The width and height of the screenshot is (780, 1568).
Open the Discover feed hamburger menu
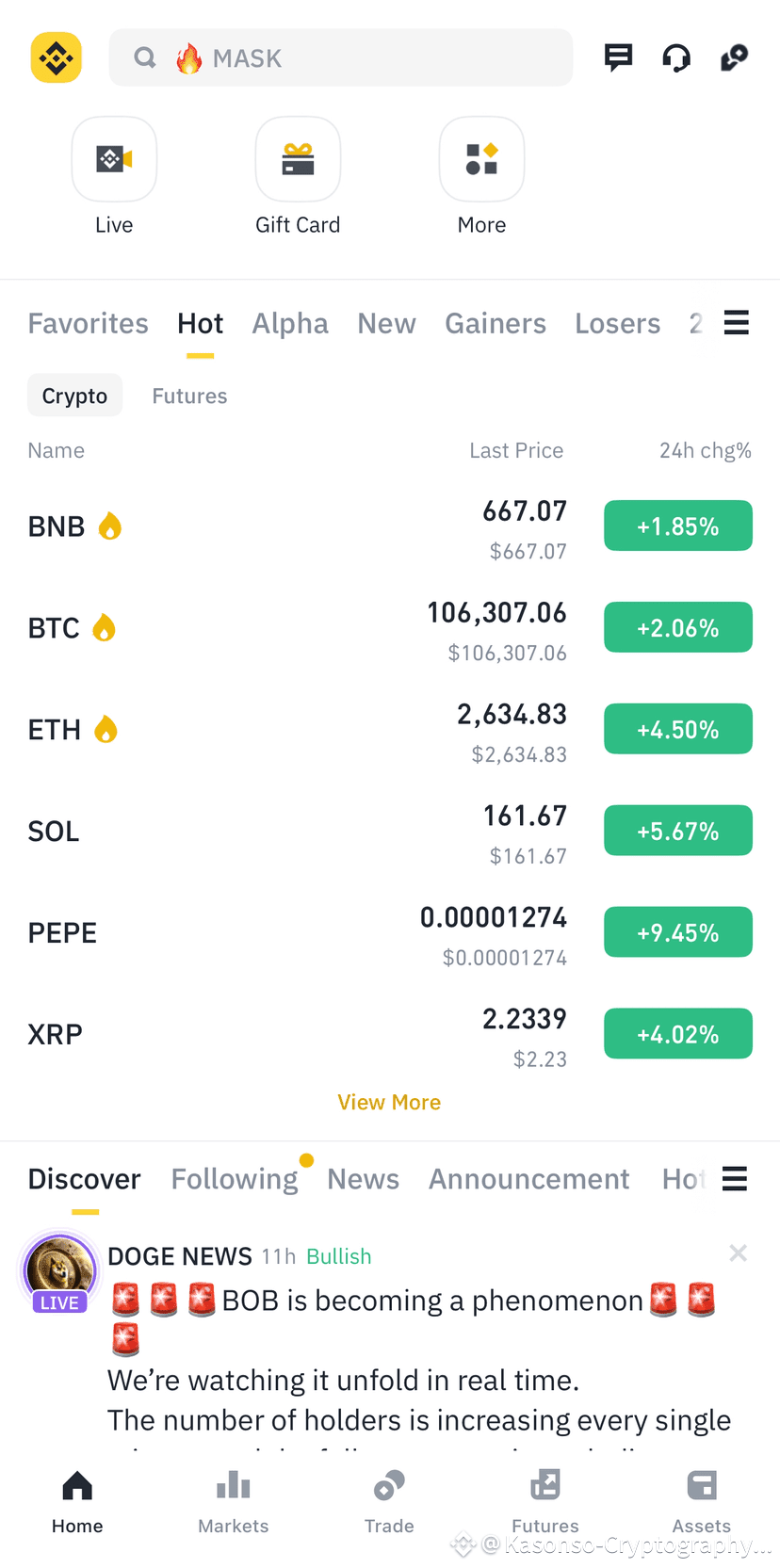pyautogui.click(x=735, y=1178)
